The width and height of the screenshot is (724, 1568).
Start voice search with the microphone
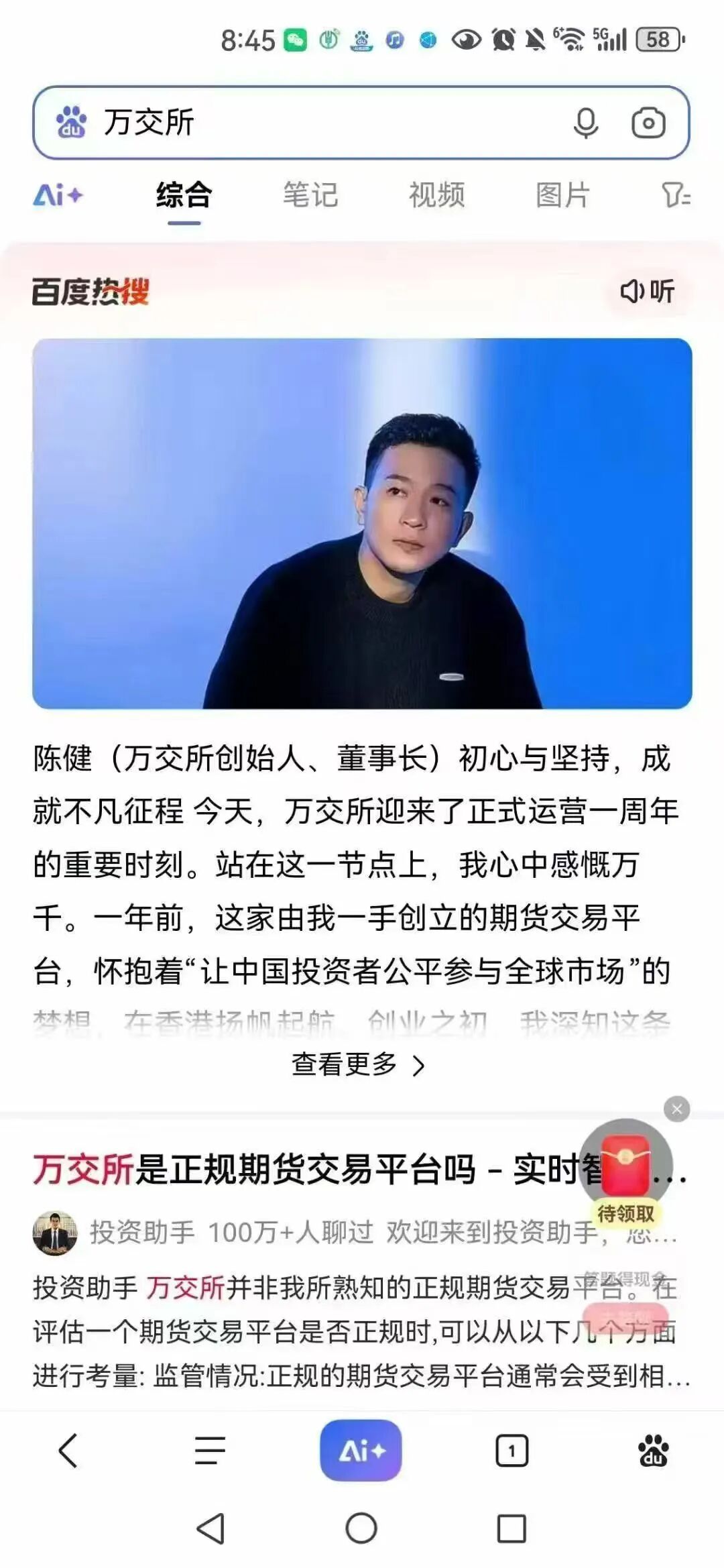(x=585, y=123)
